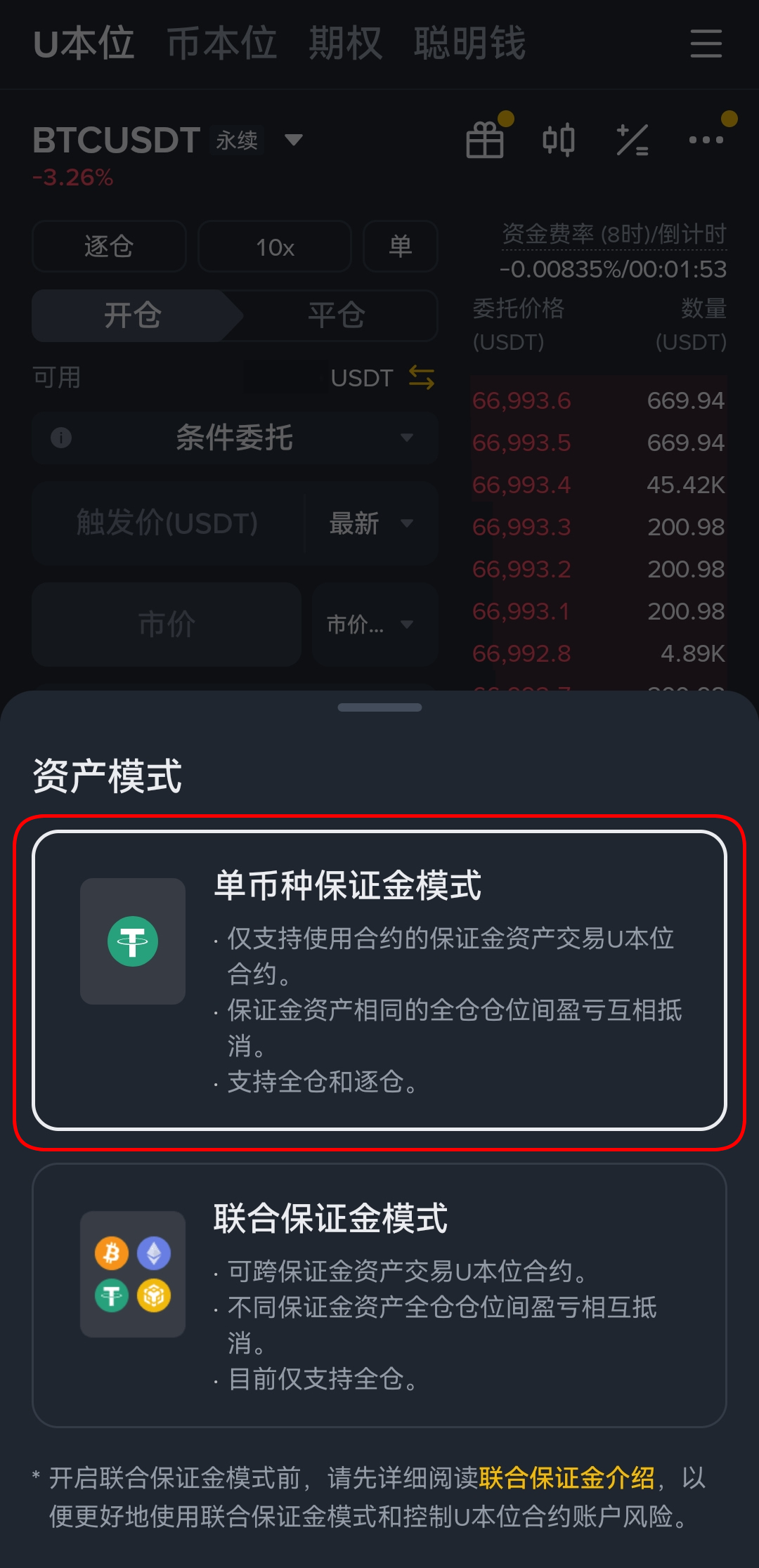Select 单币种保证金模式 option
The image size is (759, 1568).
click(x=379, y=980)
